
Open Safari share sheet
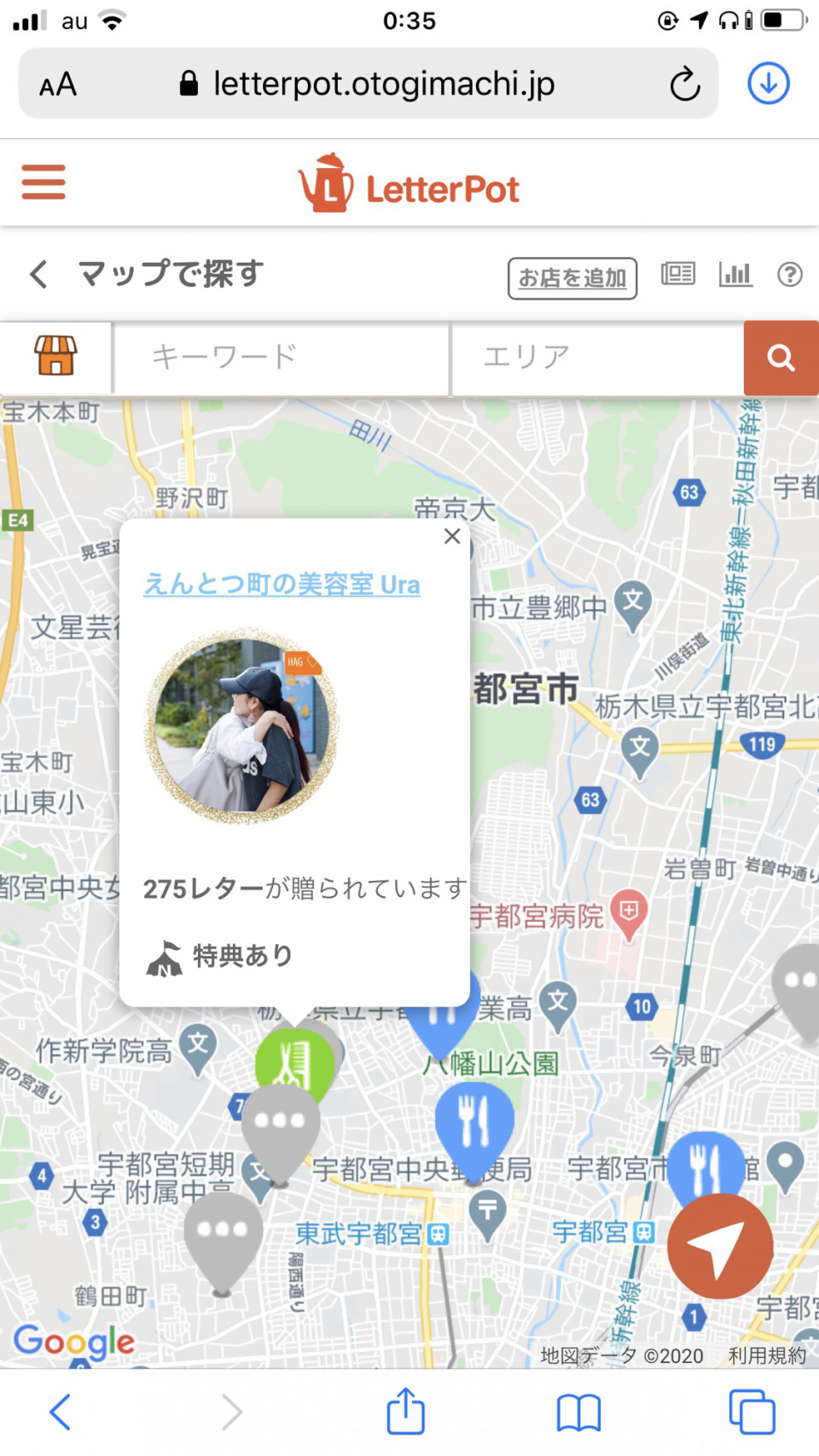pos(405,1412)
